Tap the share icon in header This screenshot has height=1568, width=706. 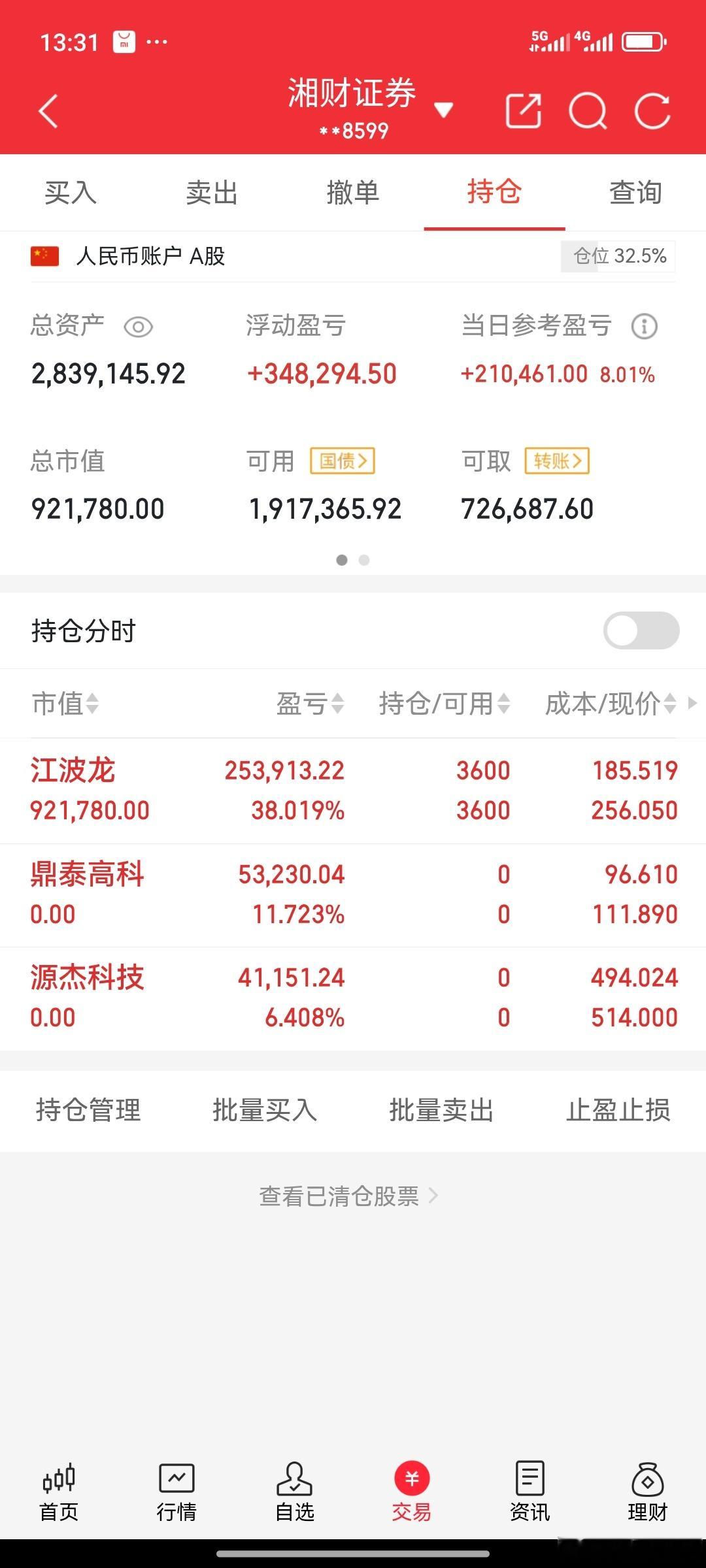[524, 111]
